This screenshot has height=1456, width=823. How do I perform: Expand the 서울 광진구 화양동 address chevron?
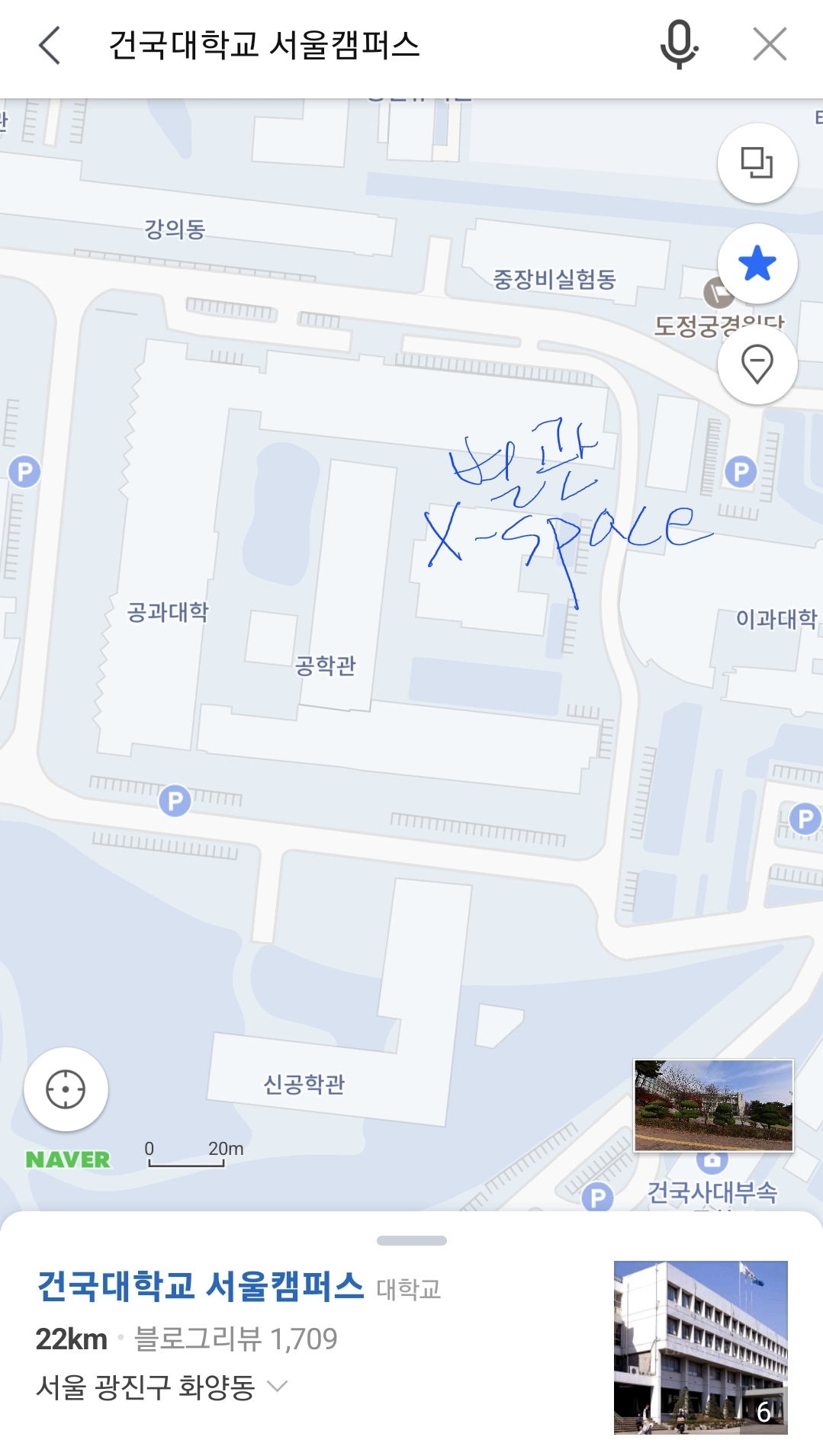(x=278, y=1385)
